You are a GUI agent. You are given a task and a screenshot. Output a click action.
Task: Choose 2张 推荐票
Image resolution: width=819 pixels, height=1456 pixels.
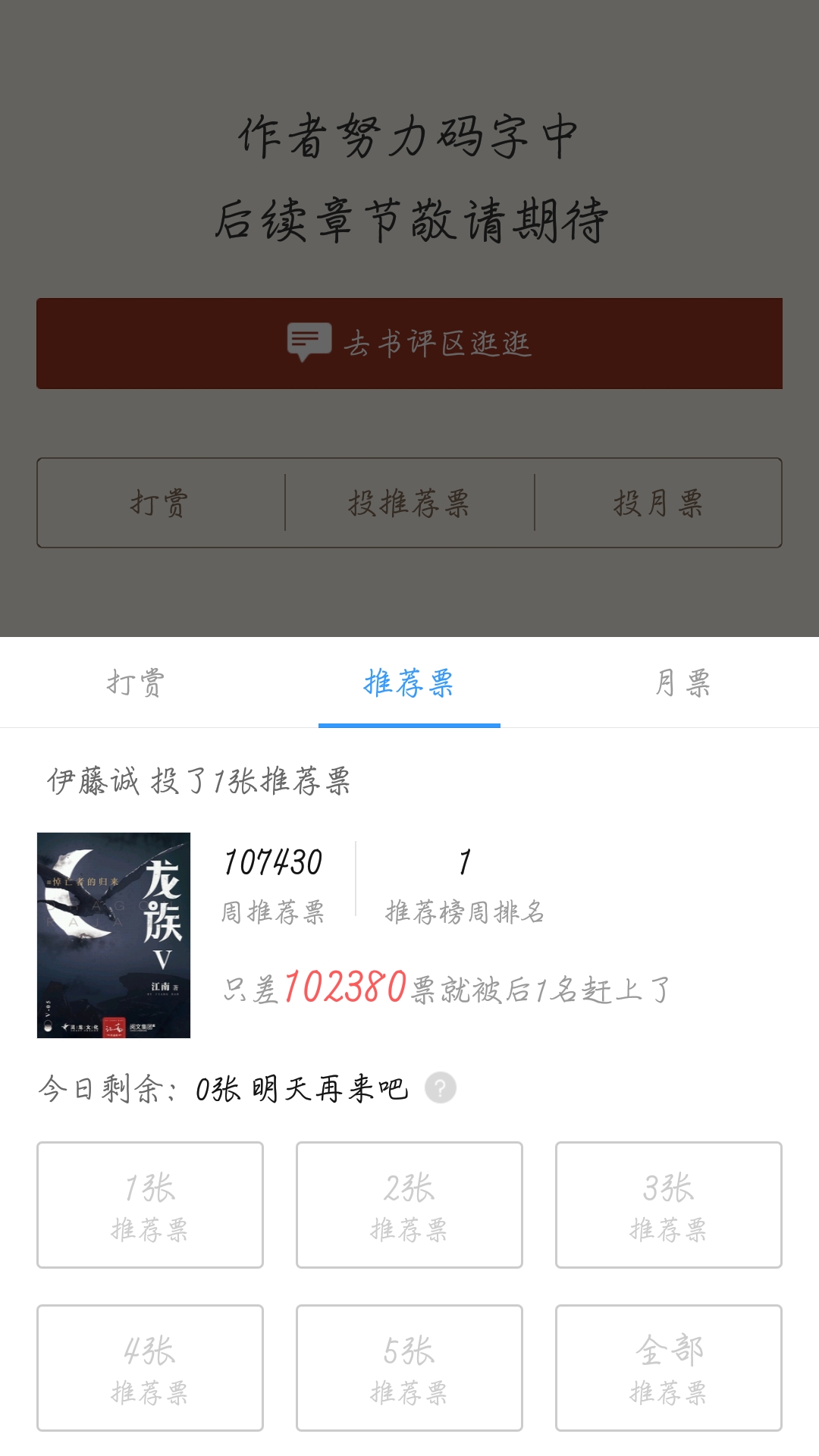pos(409,1205)
